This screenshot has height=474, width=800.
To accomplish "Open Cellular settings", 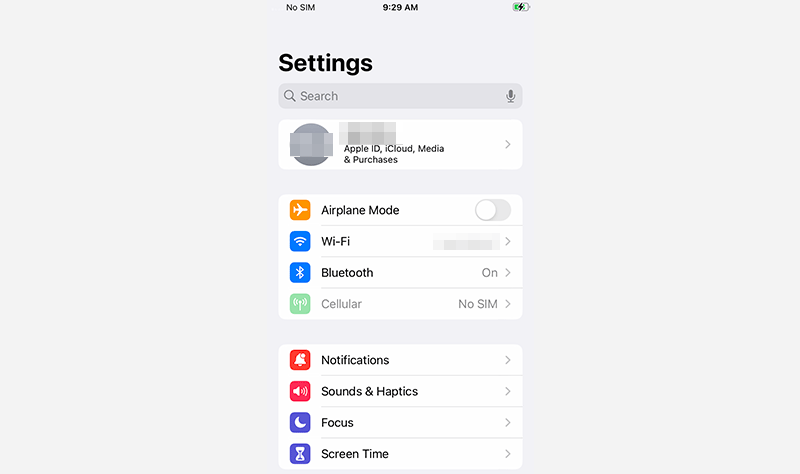I will pyautogui.click(x=400, y=304).
